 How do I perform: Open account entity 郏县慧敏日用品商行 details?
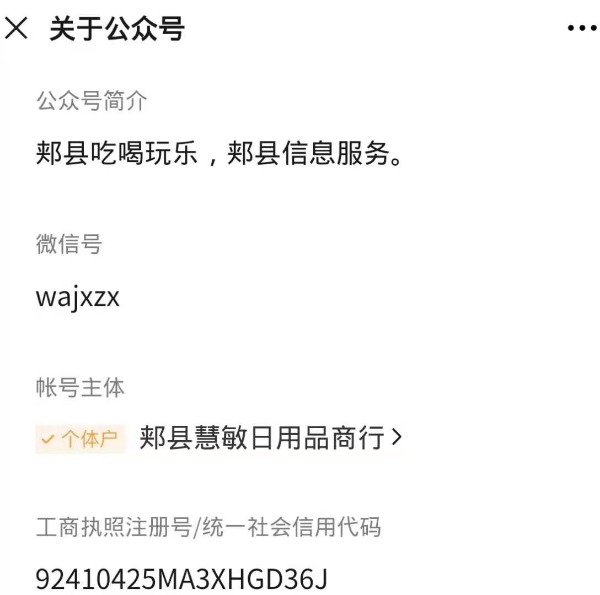coord(270,438)
